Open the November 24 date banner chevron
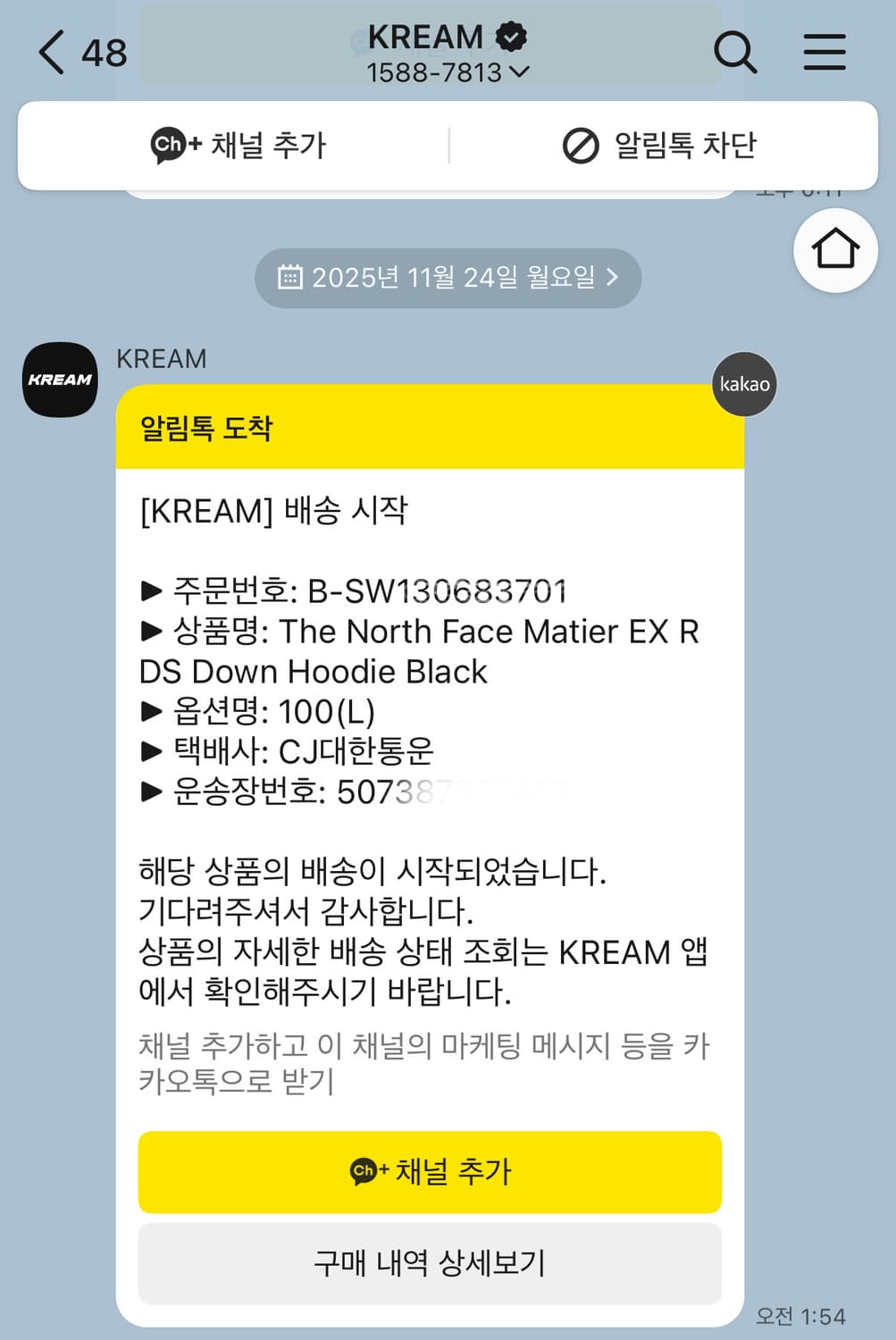 point(615,277)
